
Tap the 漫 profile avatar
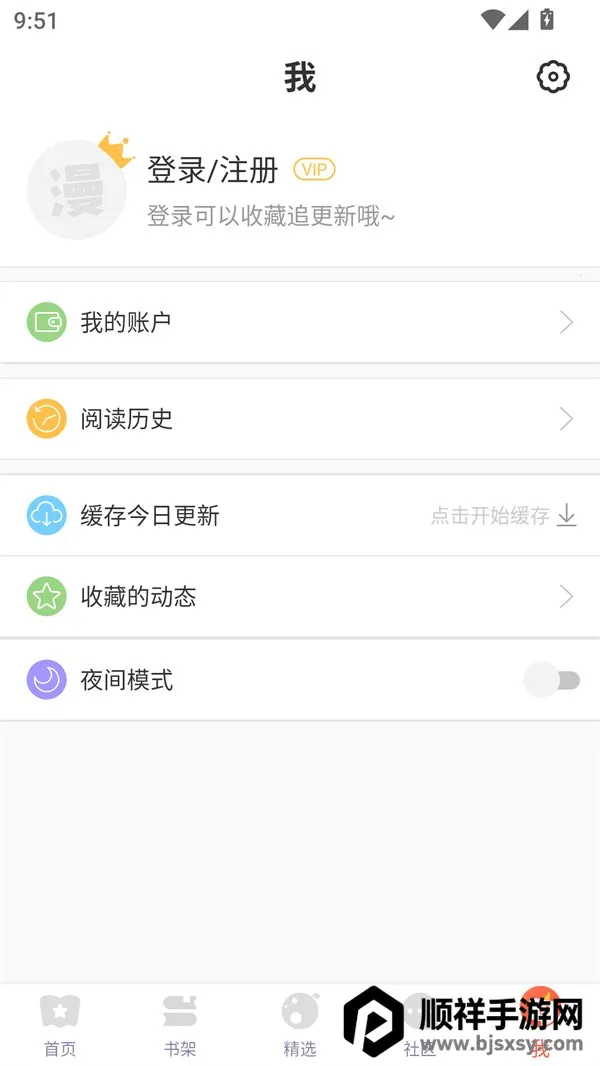click(77, 190)
